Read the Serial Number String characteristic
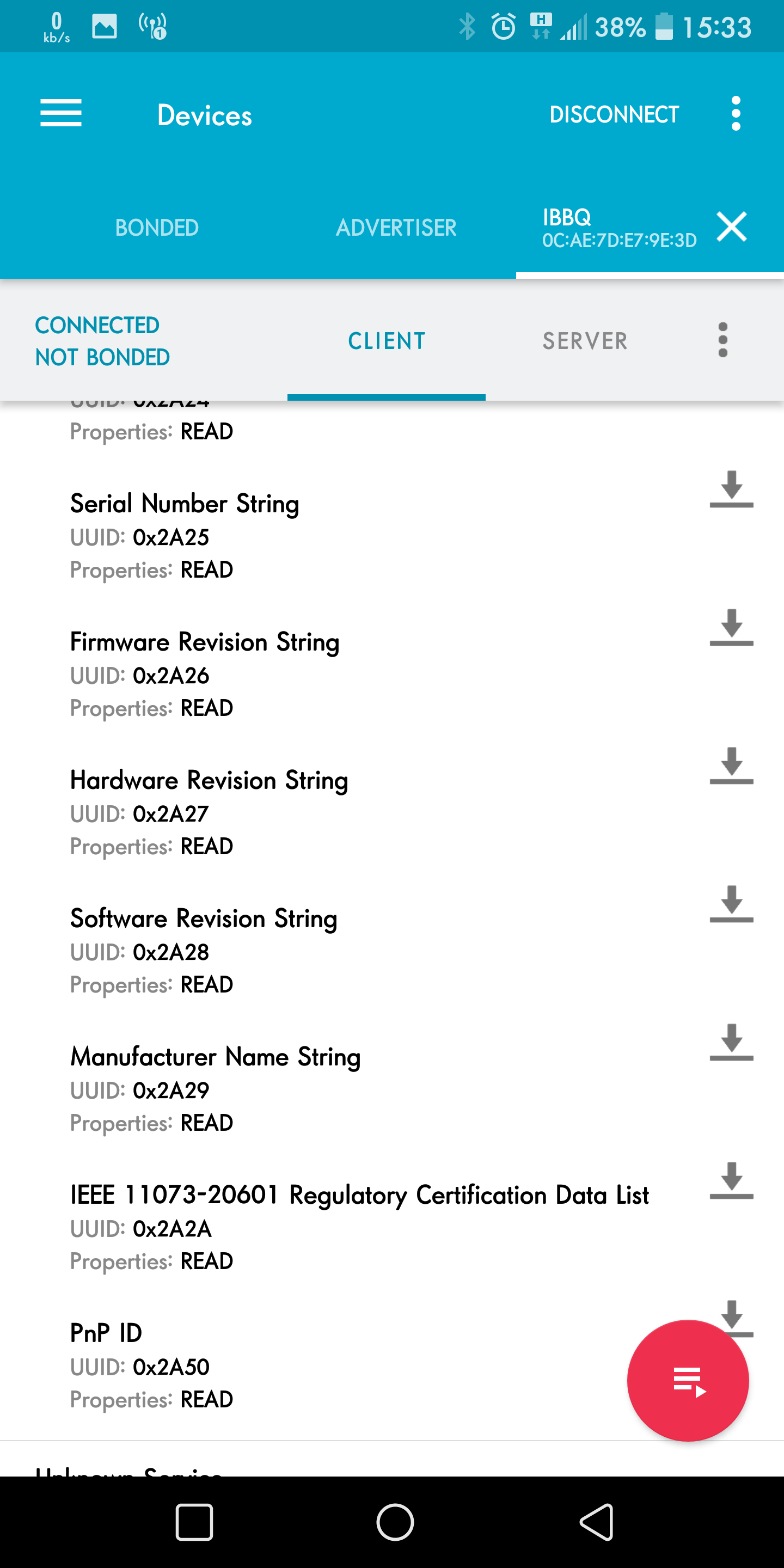The width and height of the screenshot is (784, 1568). (x=731, y=489)
